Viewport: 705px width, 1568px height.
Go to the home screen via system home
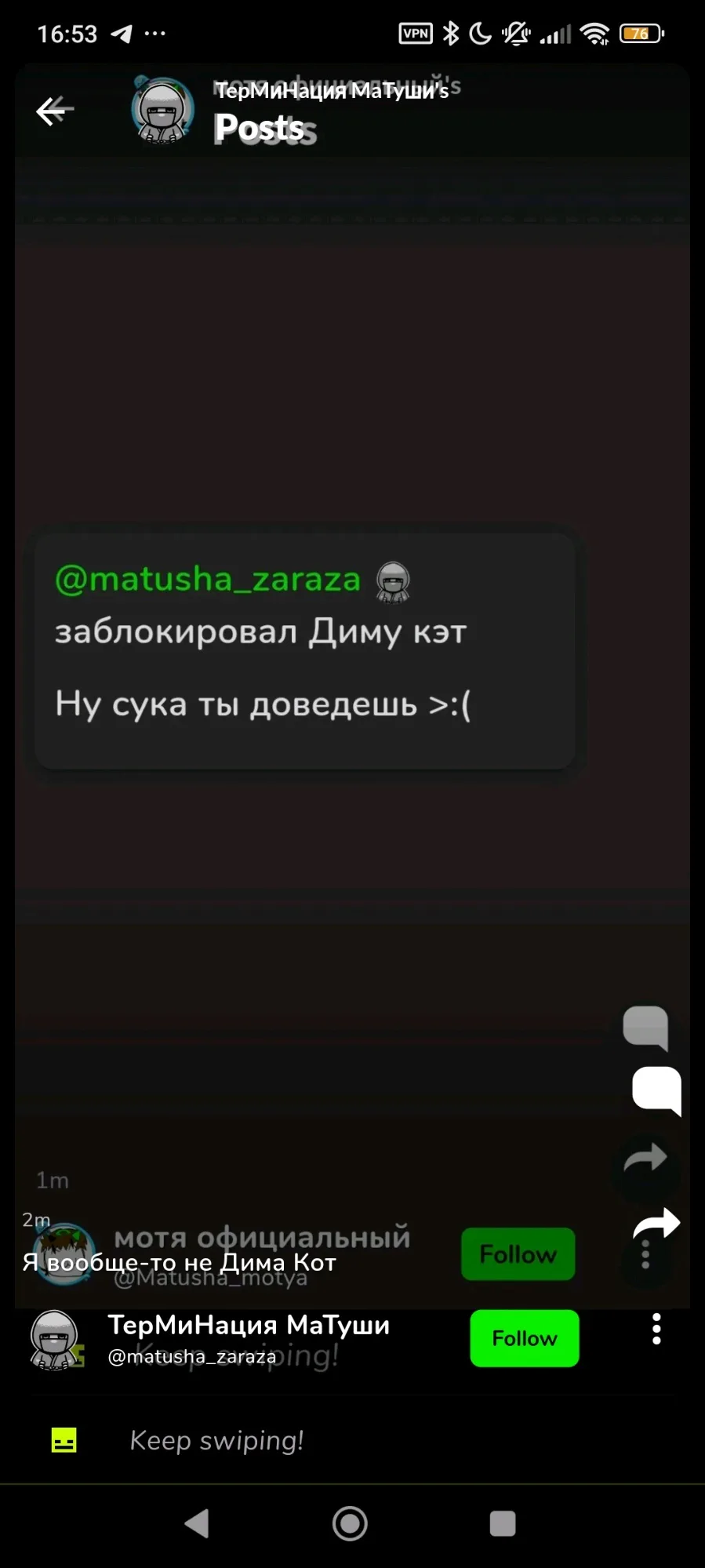pyautogui.click(x=350, y=1523)
